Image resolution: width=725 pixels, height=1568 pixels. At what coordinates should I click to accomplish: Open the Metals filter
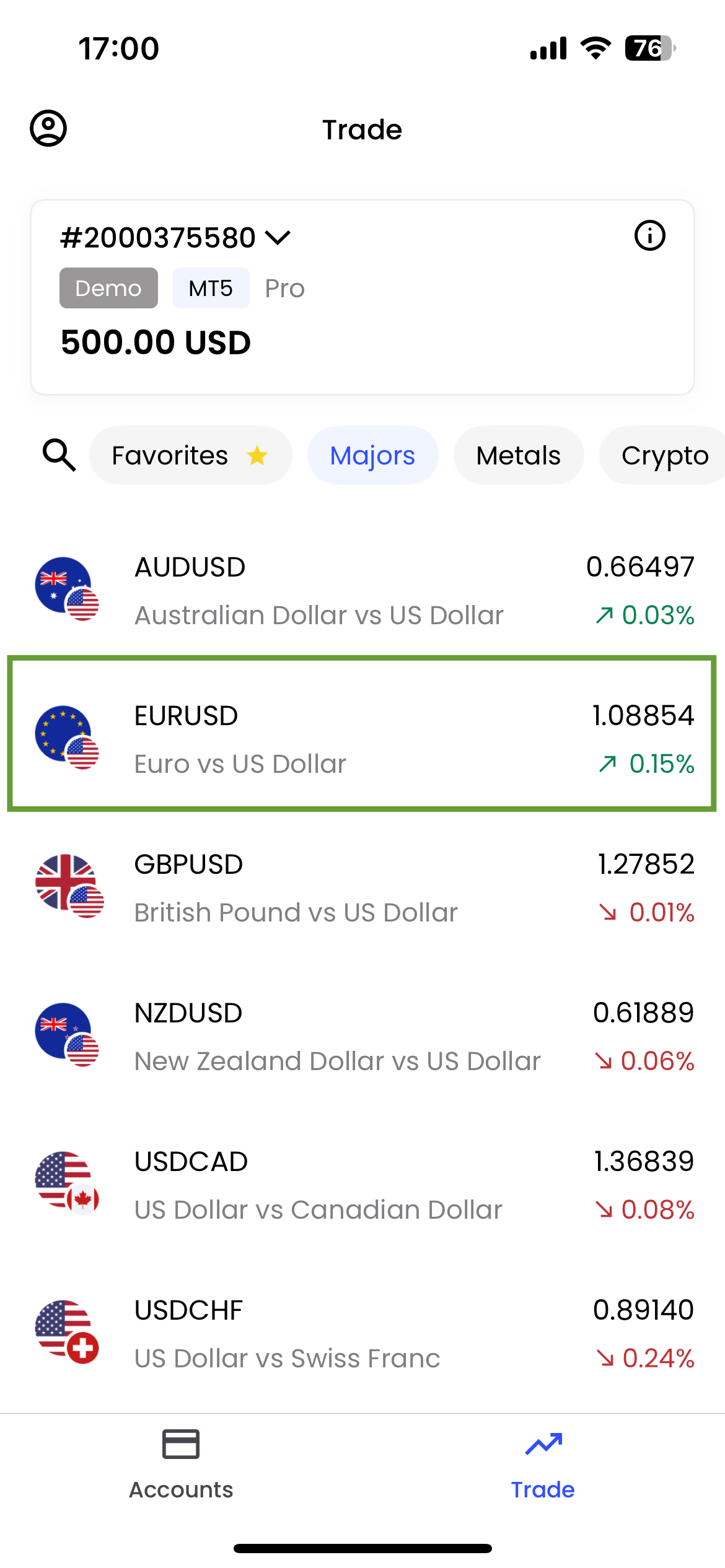point(518,455)
